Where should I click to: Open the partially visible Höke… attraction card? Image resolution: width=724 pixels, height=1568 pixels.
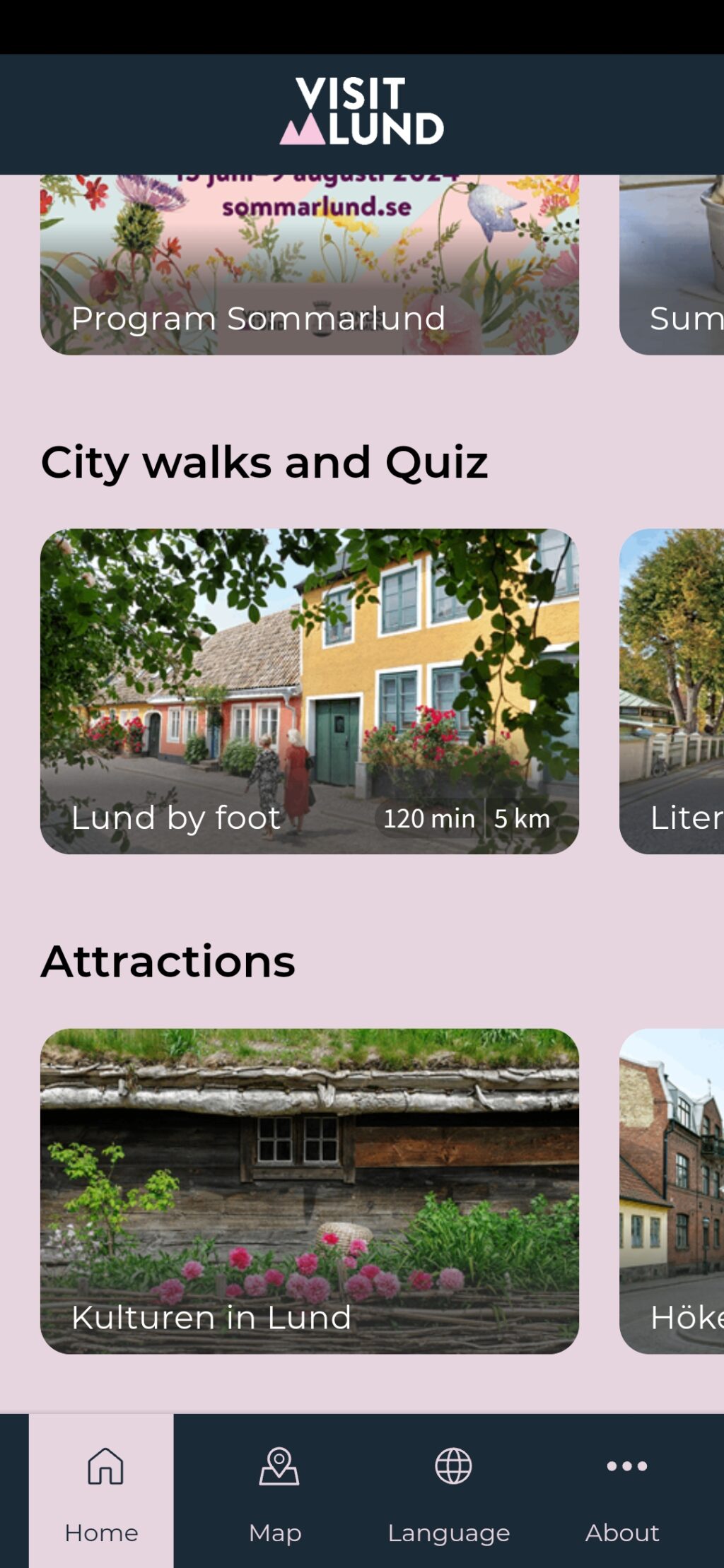(x=672, y=1191)
